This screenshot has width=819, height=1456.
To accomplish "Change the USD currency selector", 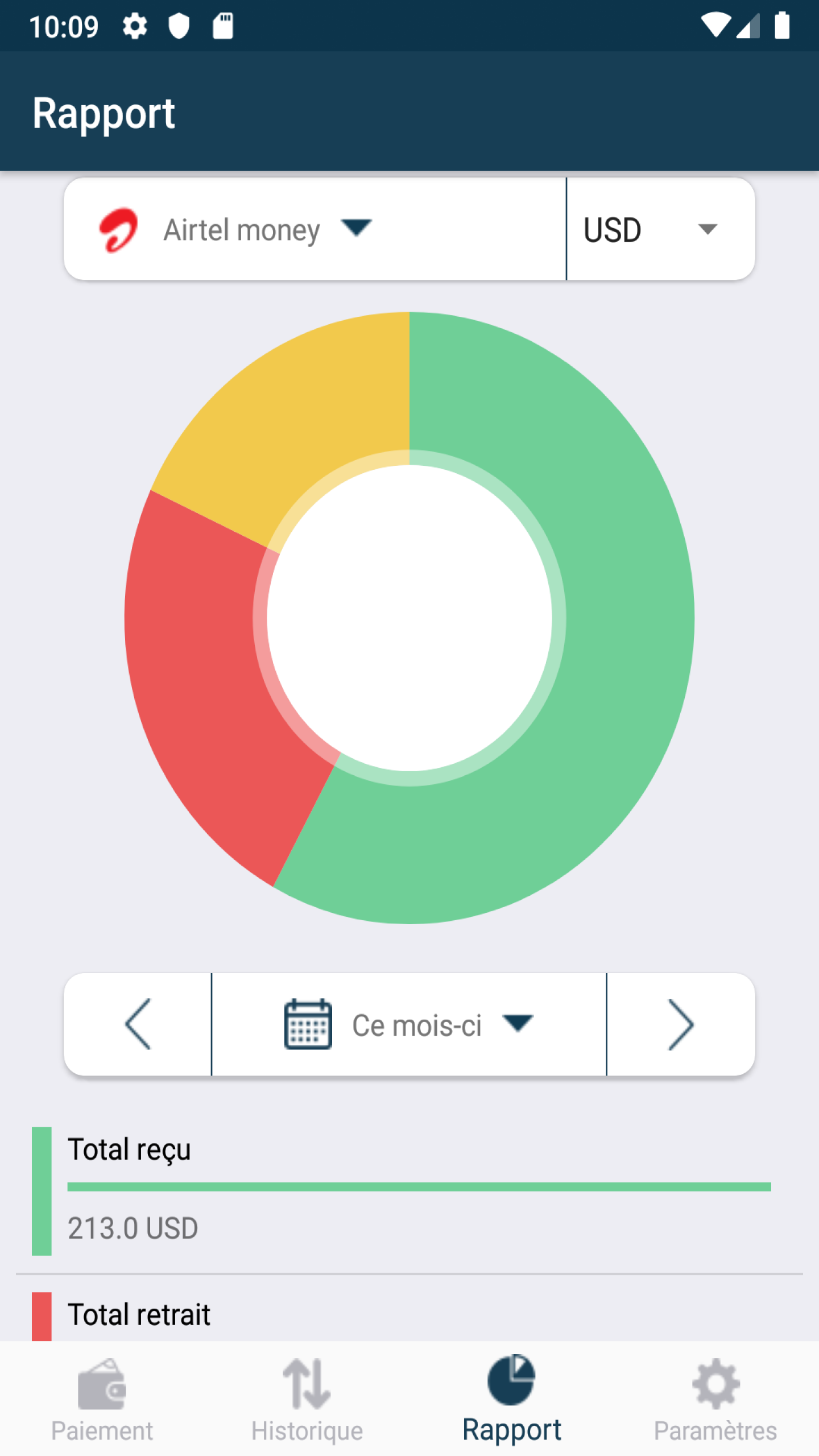I will coord(661,229).
